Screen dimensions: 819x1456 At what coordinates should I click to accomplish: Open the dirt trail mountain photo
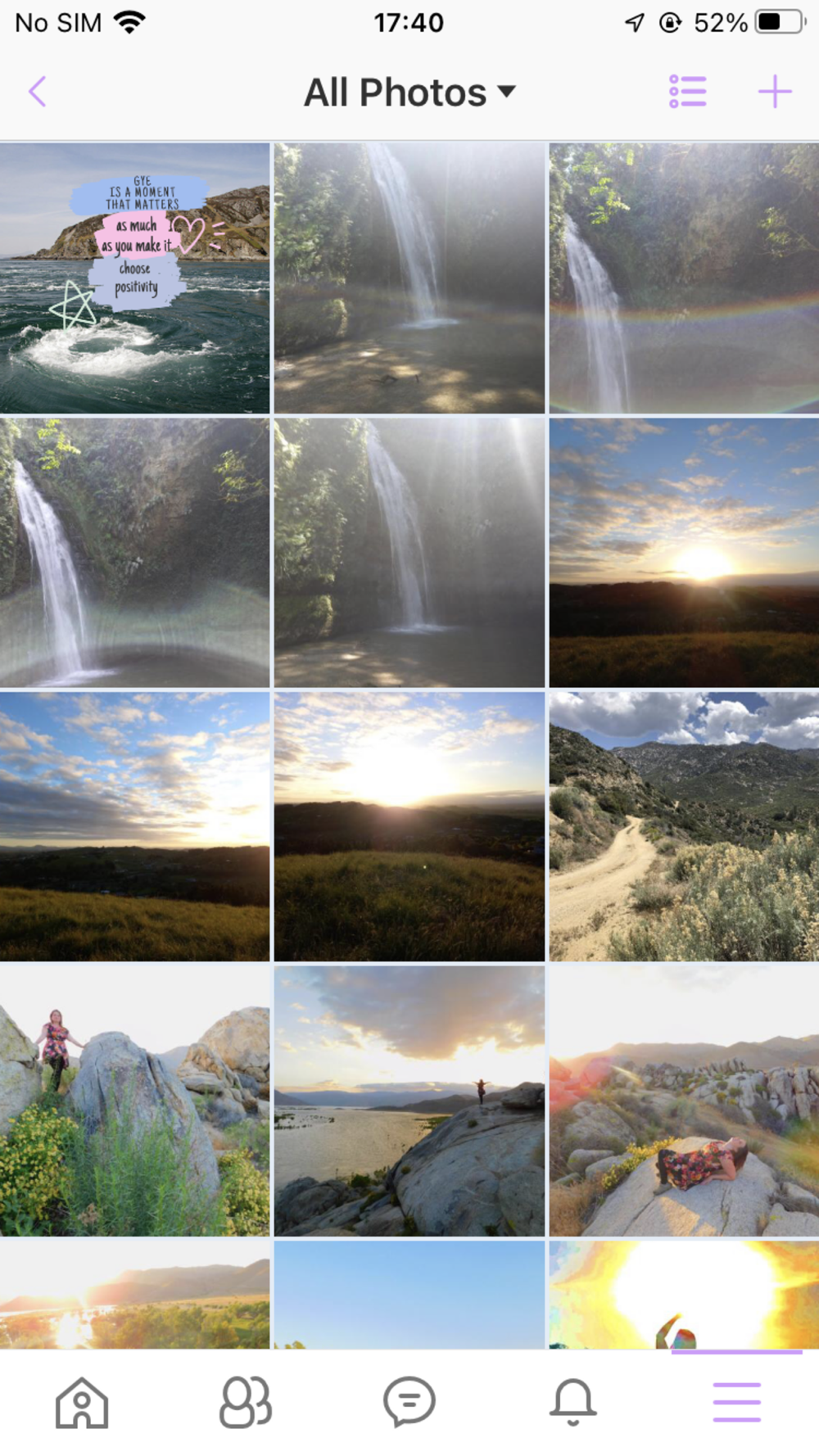tap(684, 826)
